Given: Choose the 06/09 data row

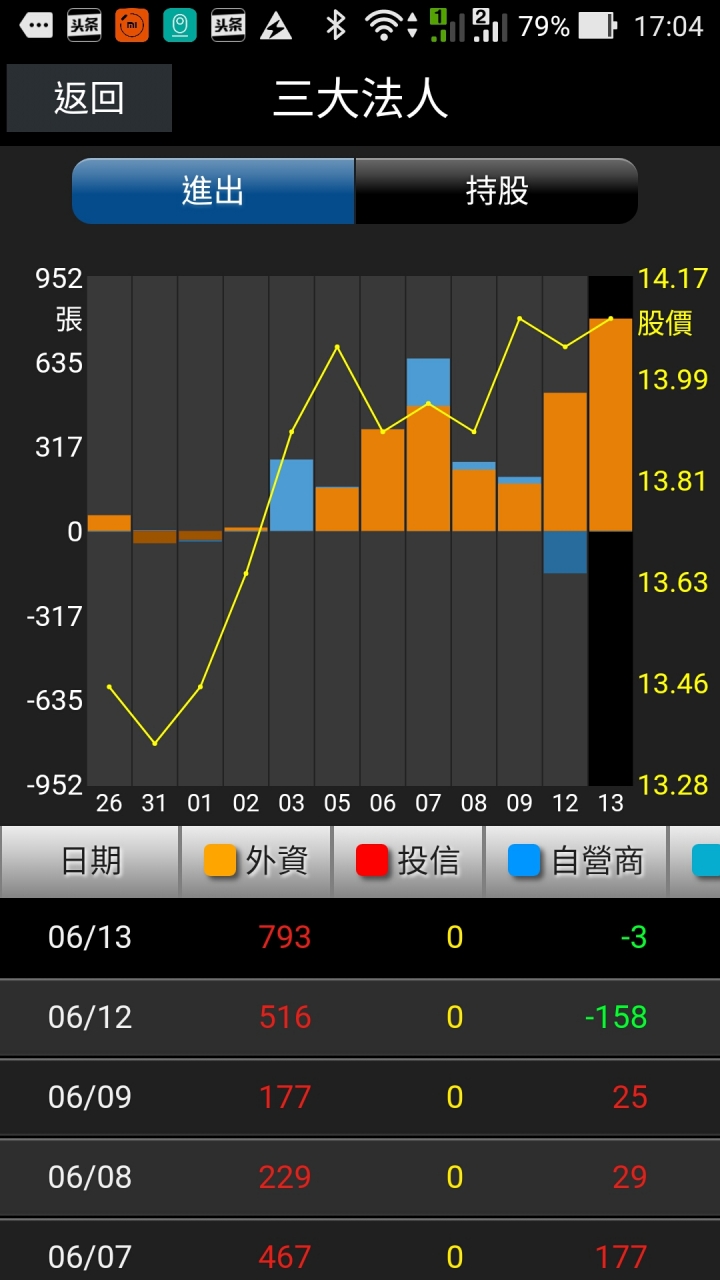Looking at the screenshot, I should pyautogui.click(x=360, y=1097).
